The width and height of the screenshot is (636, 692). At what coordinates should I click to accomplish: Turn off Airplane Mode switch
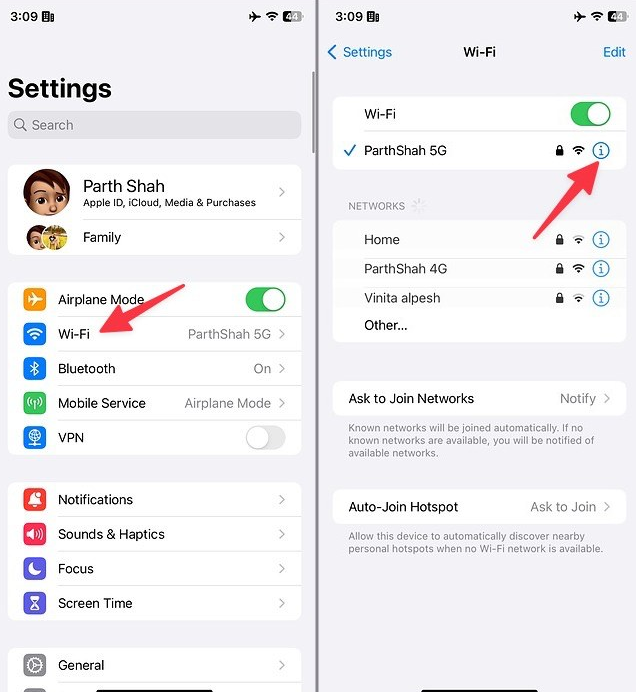tap(265, 299)
